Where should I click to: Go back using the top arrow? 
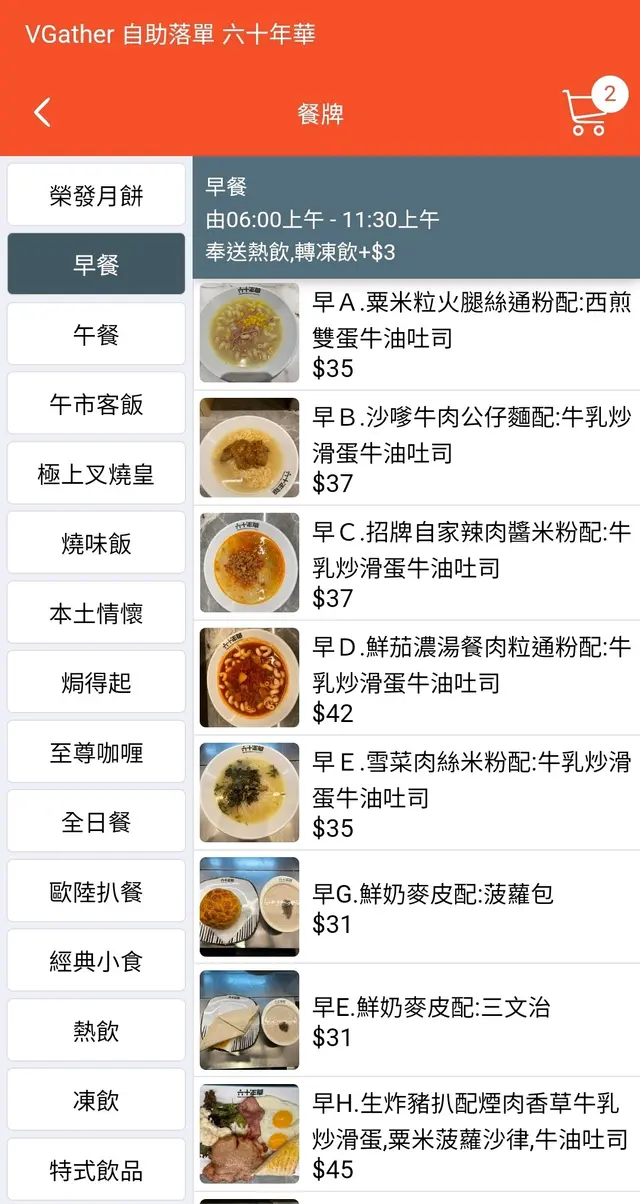42,113
